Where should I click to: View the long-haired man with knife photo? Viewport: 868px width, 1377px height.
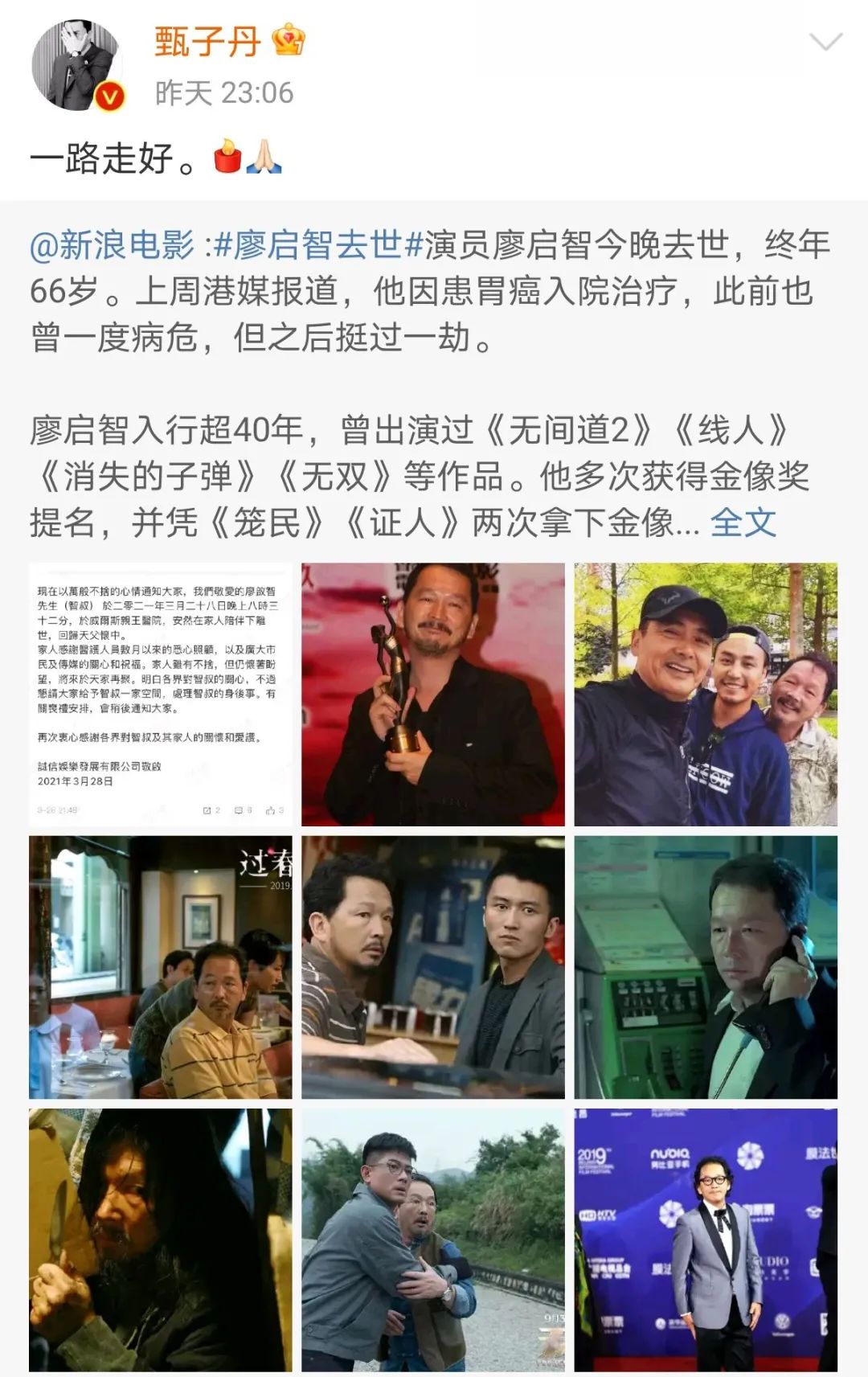(161, 1240)
